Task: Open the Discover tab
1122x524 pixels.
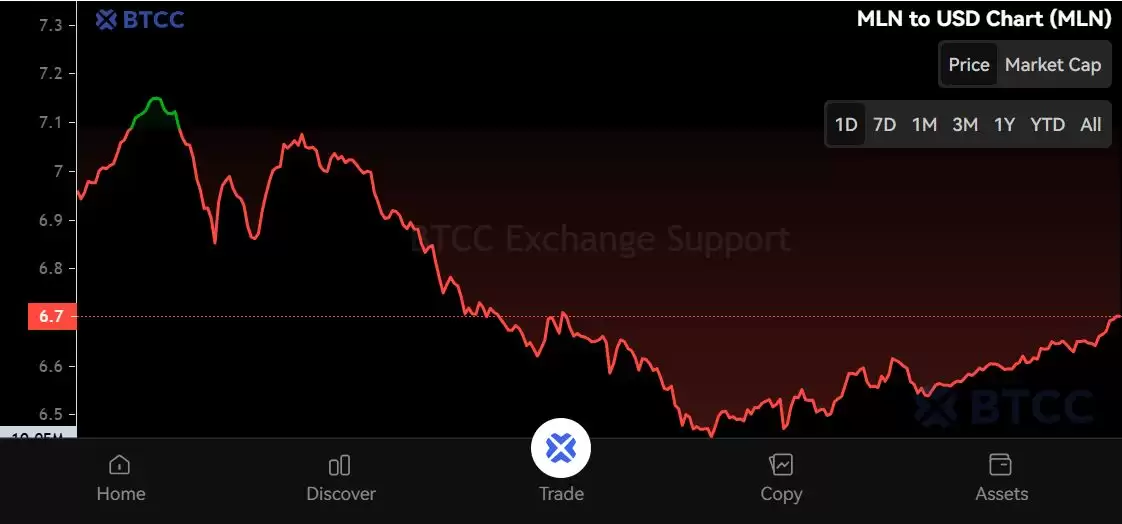Action: coord(340,478)
